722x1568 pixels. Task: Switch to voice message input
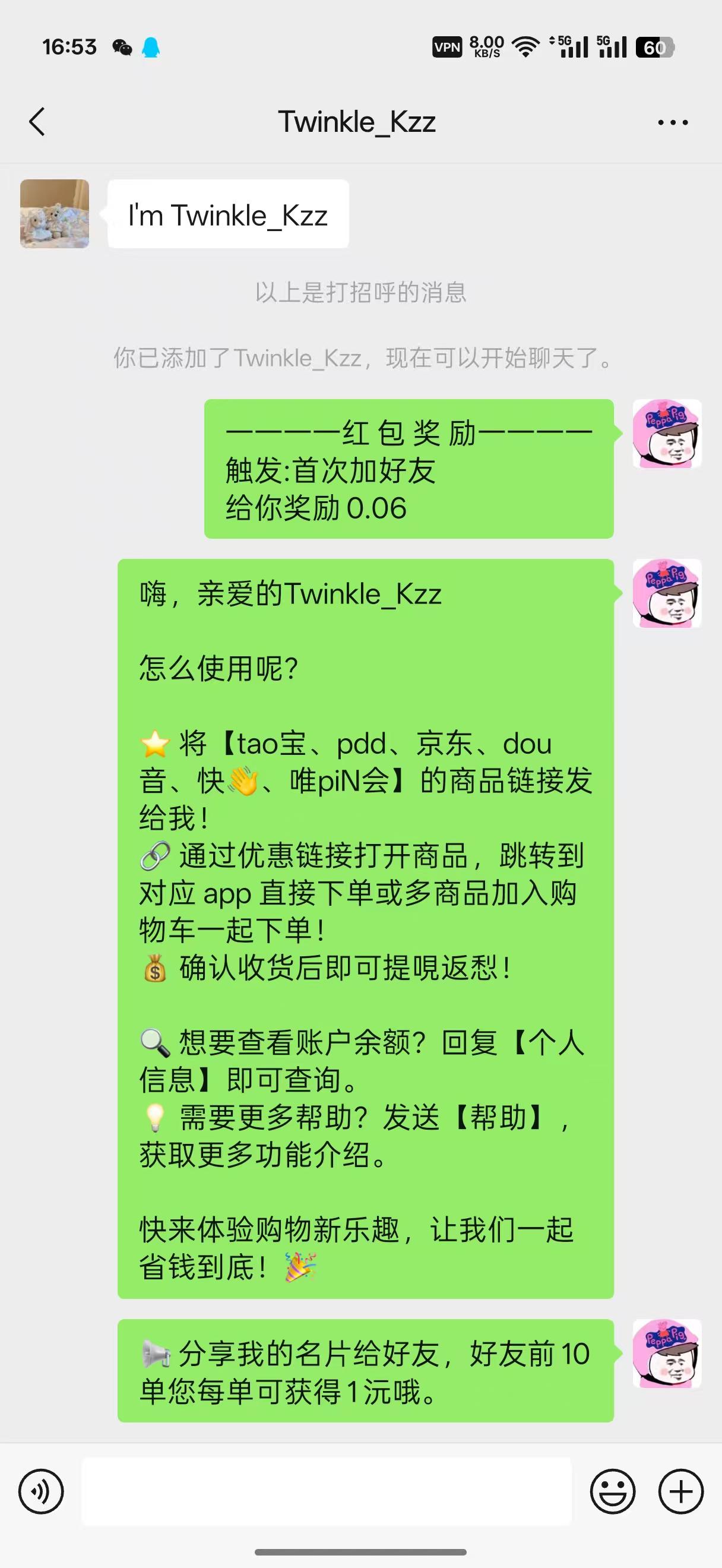[x=41, y=1491]
